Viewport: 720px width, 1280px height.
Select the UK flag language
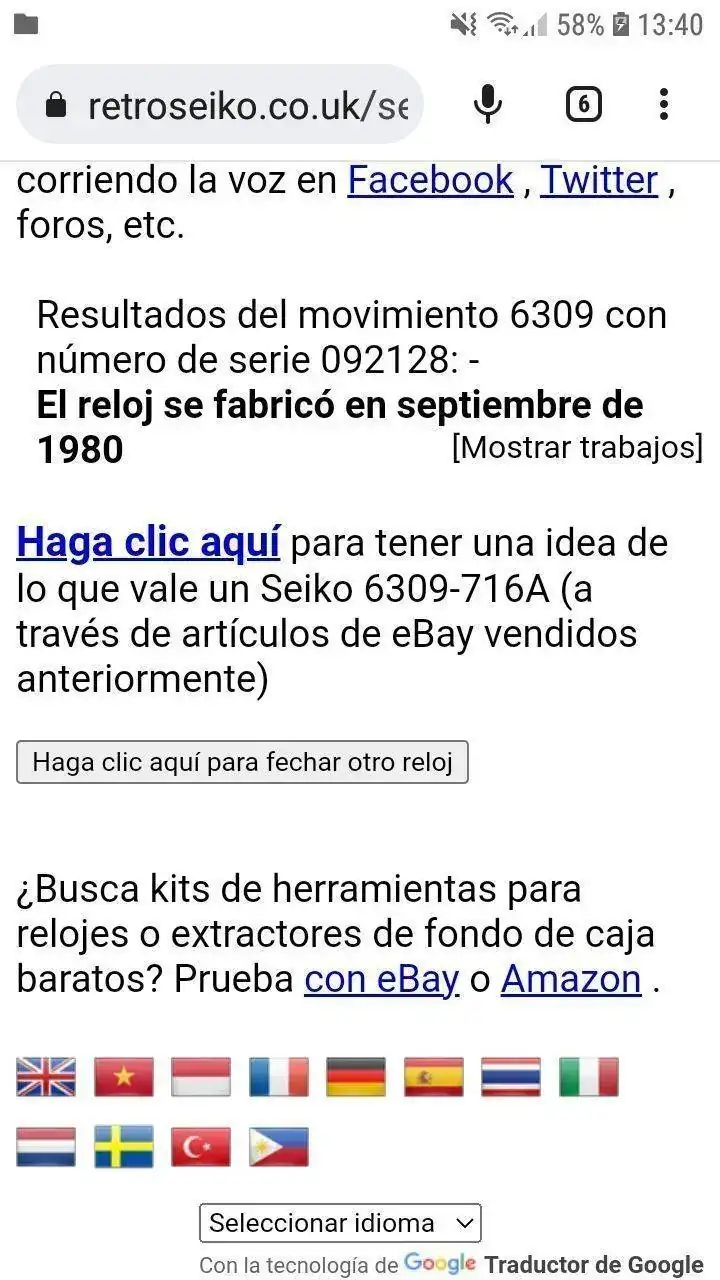pos(46,1077)
